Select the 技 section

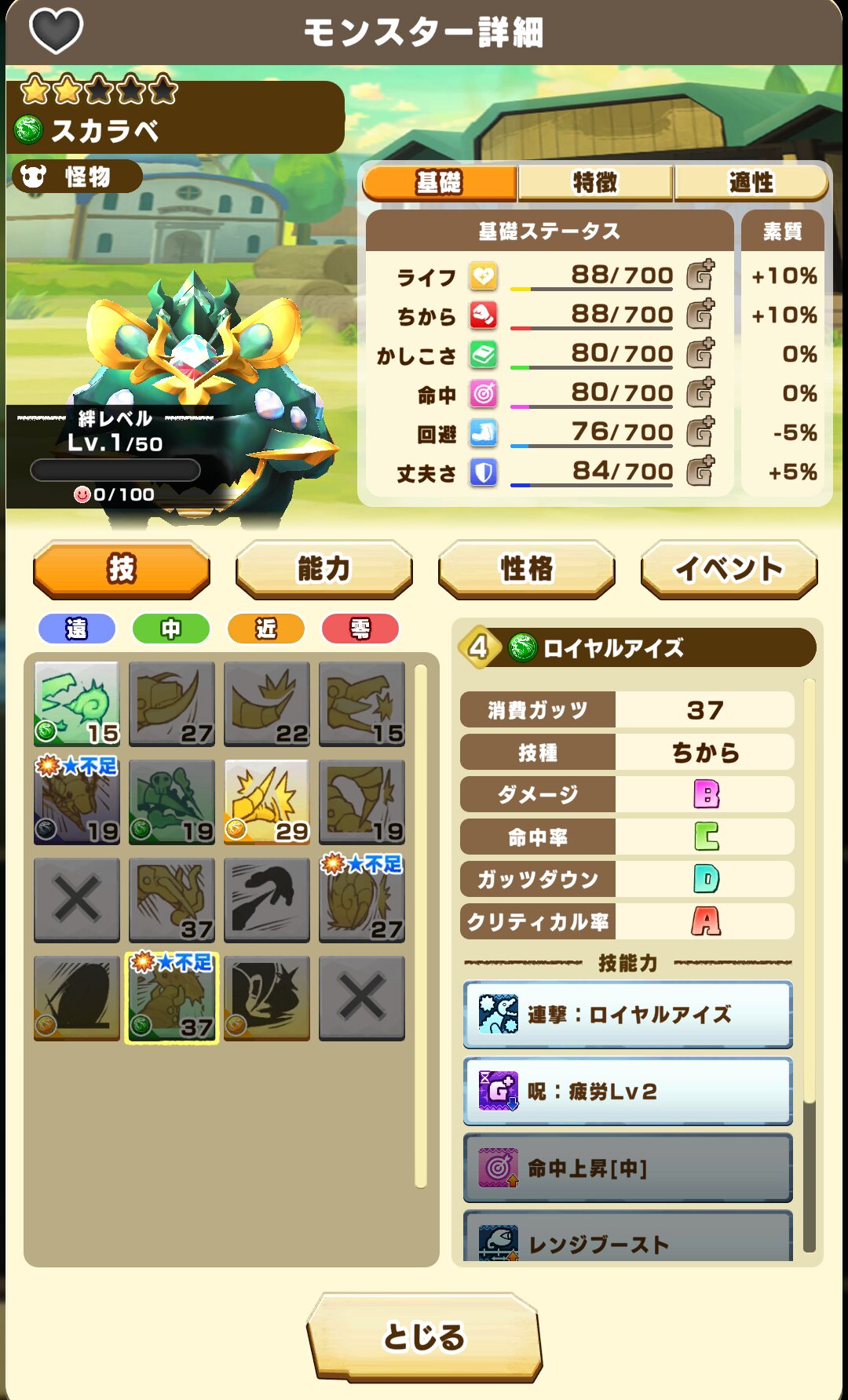[122, 569]
